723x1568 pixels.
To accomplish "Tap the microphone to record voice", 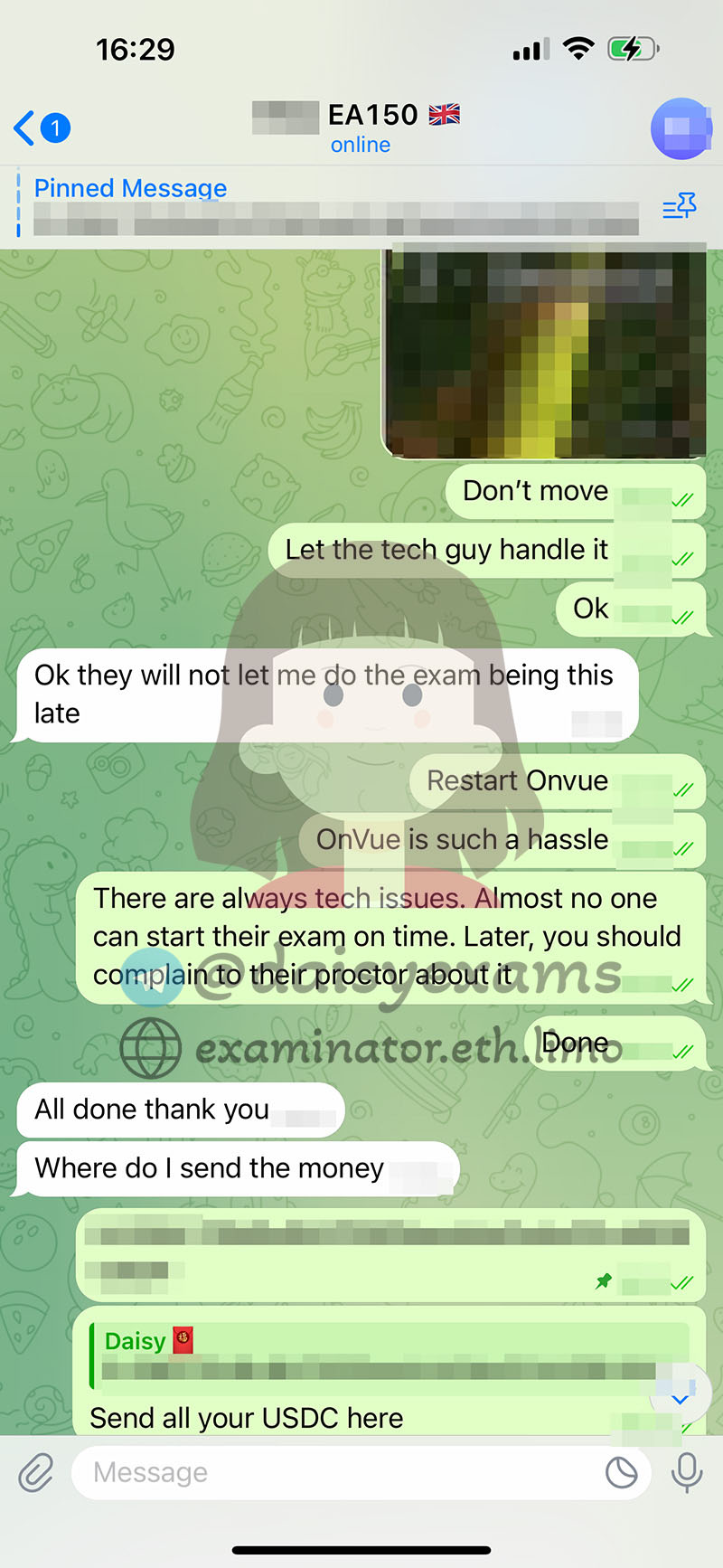I will pos(687,1472).
